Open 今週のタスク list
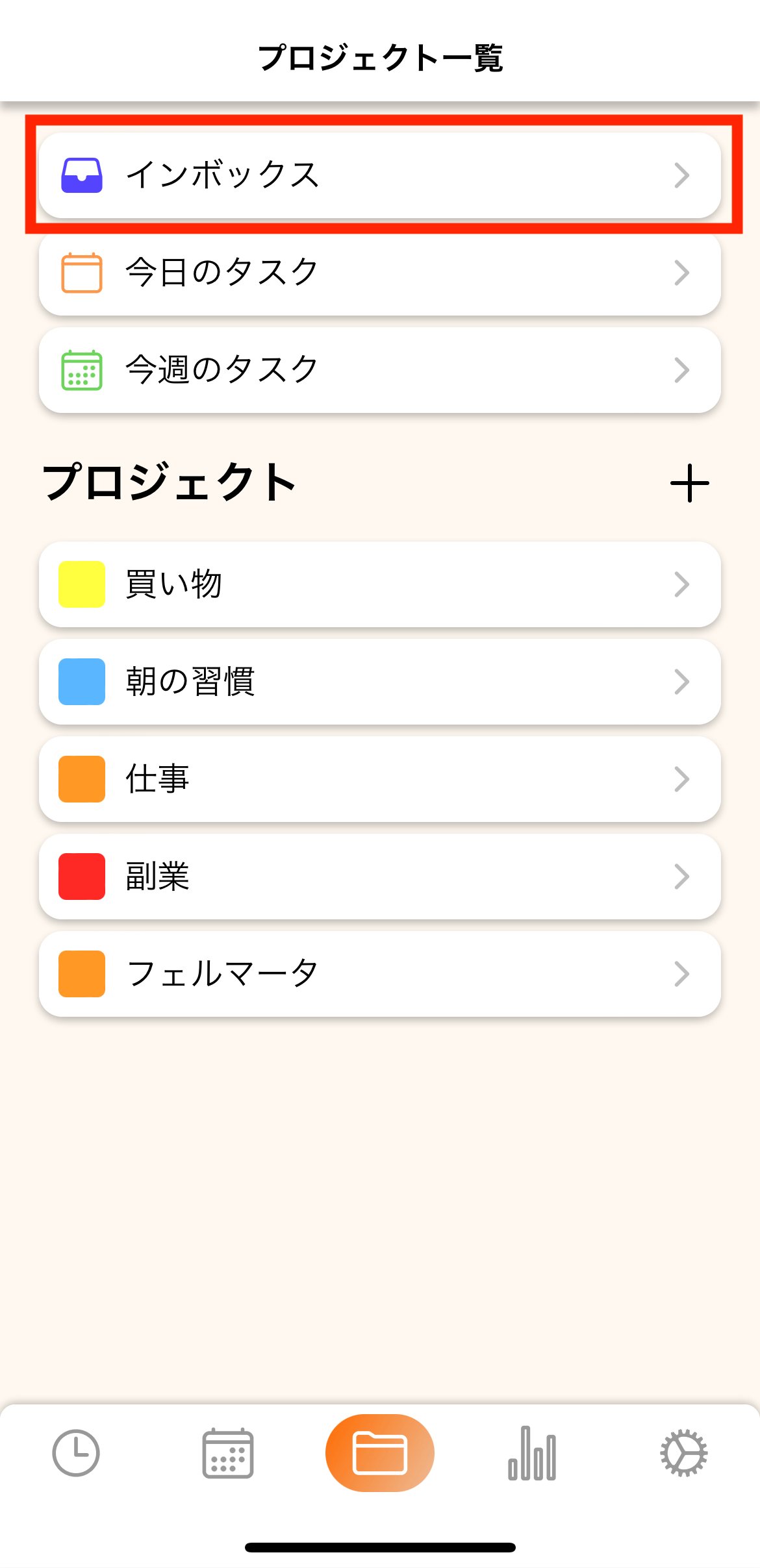Image resolution: width=760 pixels, height=1568 pixels. pos(380,370)
